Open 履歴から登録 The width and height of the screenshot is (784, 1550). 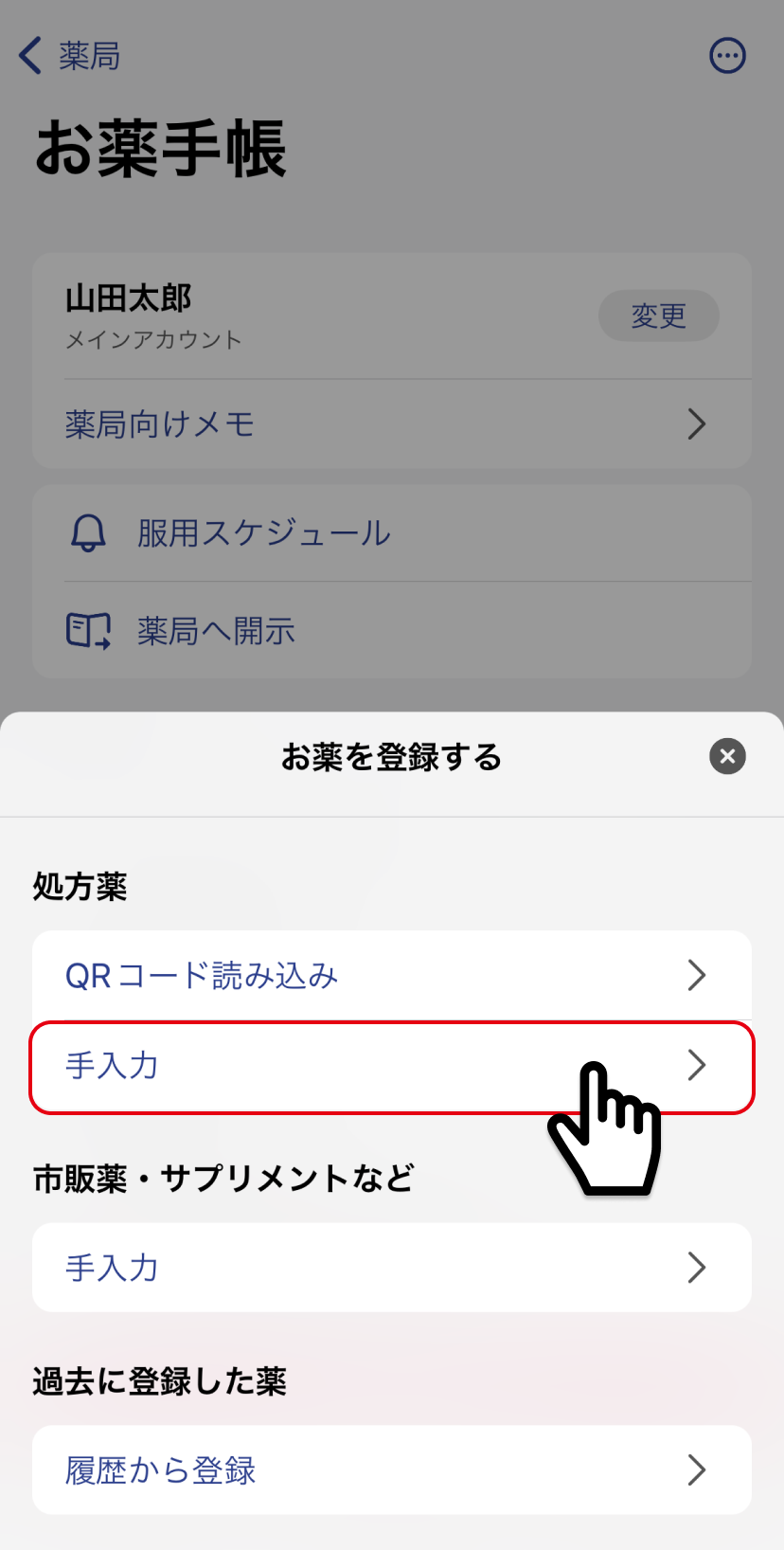(391, 1469)
